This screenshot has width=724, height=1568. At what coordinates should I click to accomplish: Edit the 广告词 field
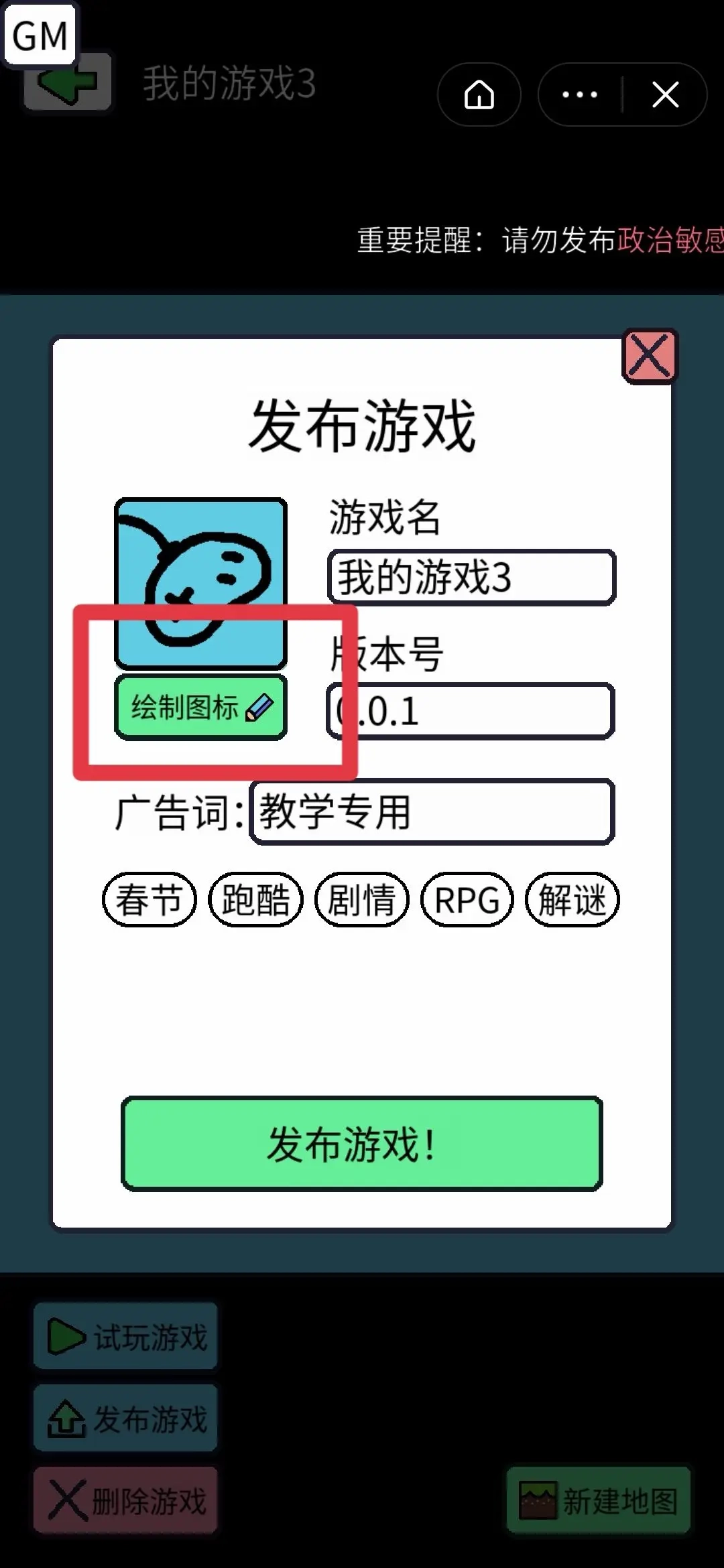[432, 812]
